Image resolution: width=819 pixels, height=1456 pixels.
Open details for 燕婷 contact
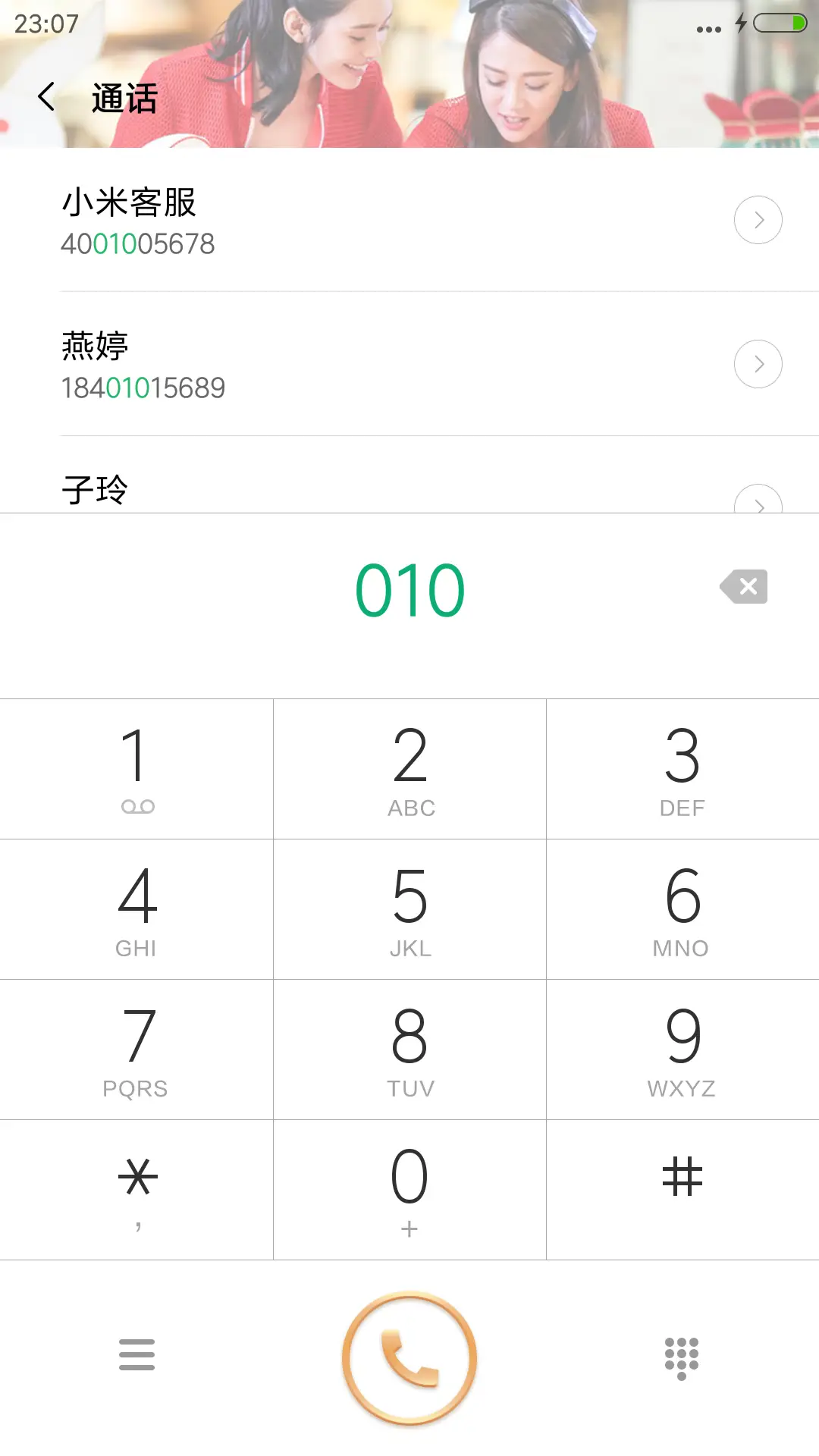[758, 364]
